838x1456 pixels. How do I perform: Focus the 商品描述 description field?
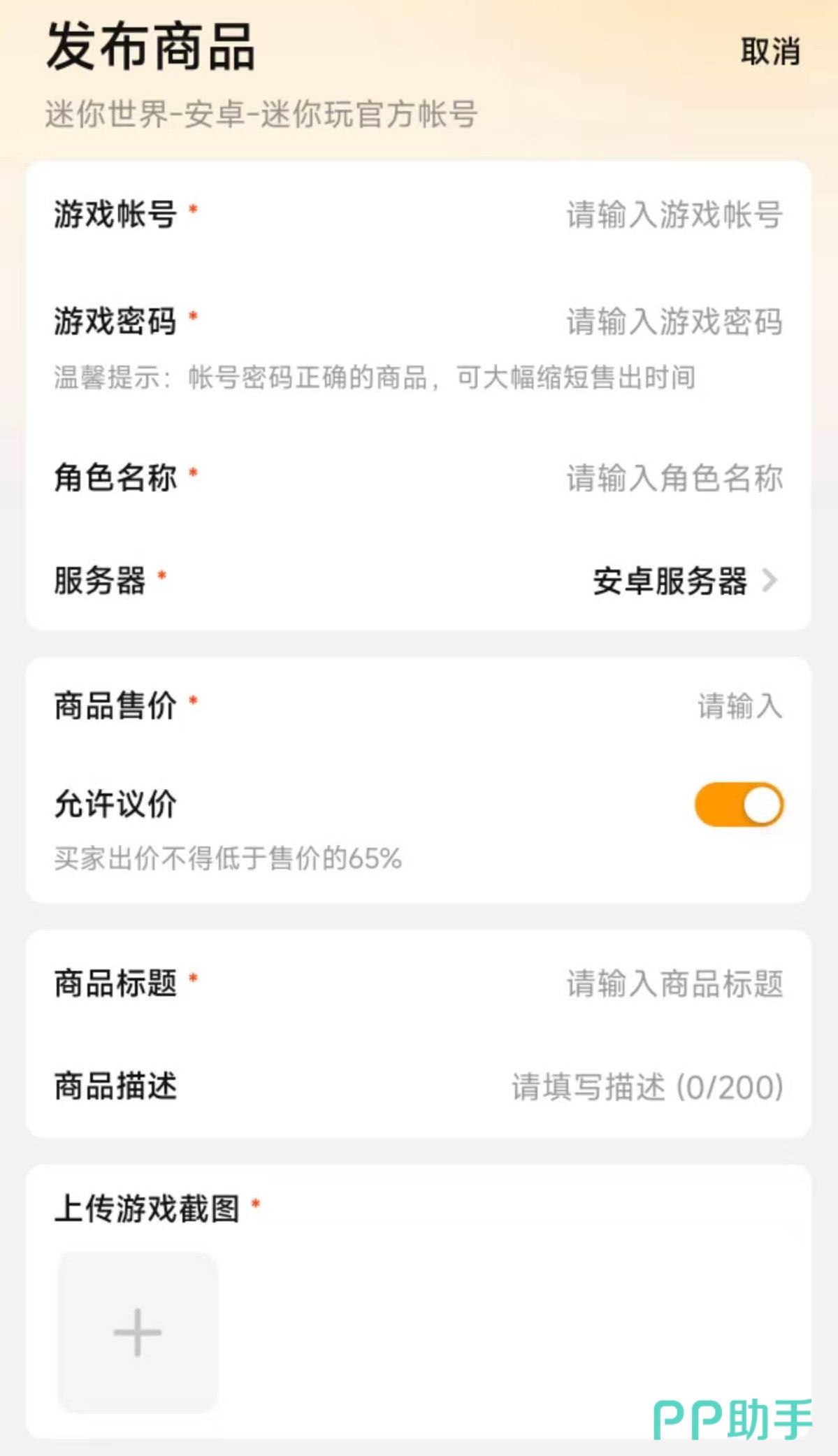click(646, 1087)
